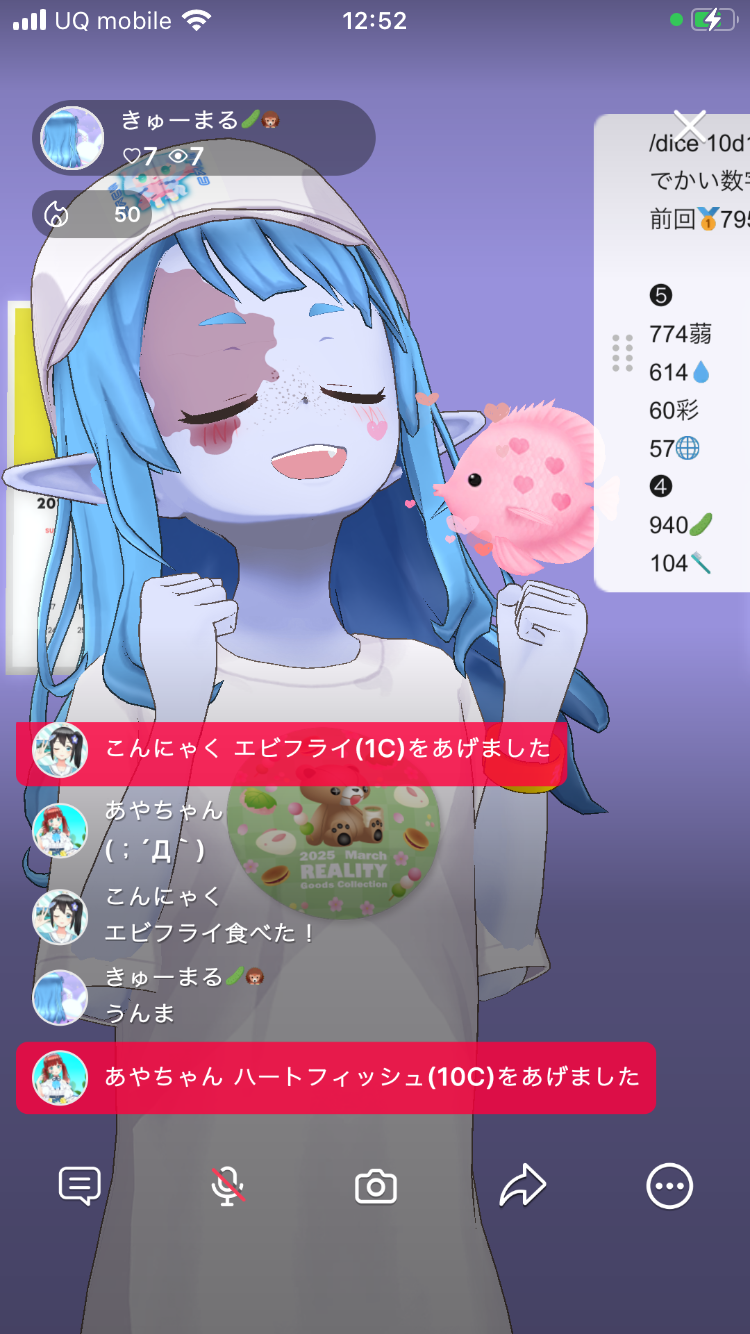Screen dimensions: 750x1334
Task: Open the more options menu
Action: point(669,1187)
